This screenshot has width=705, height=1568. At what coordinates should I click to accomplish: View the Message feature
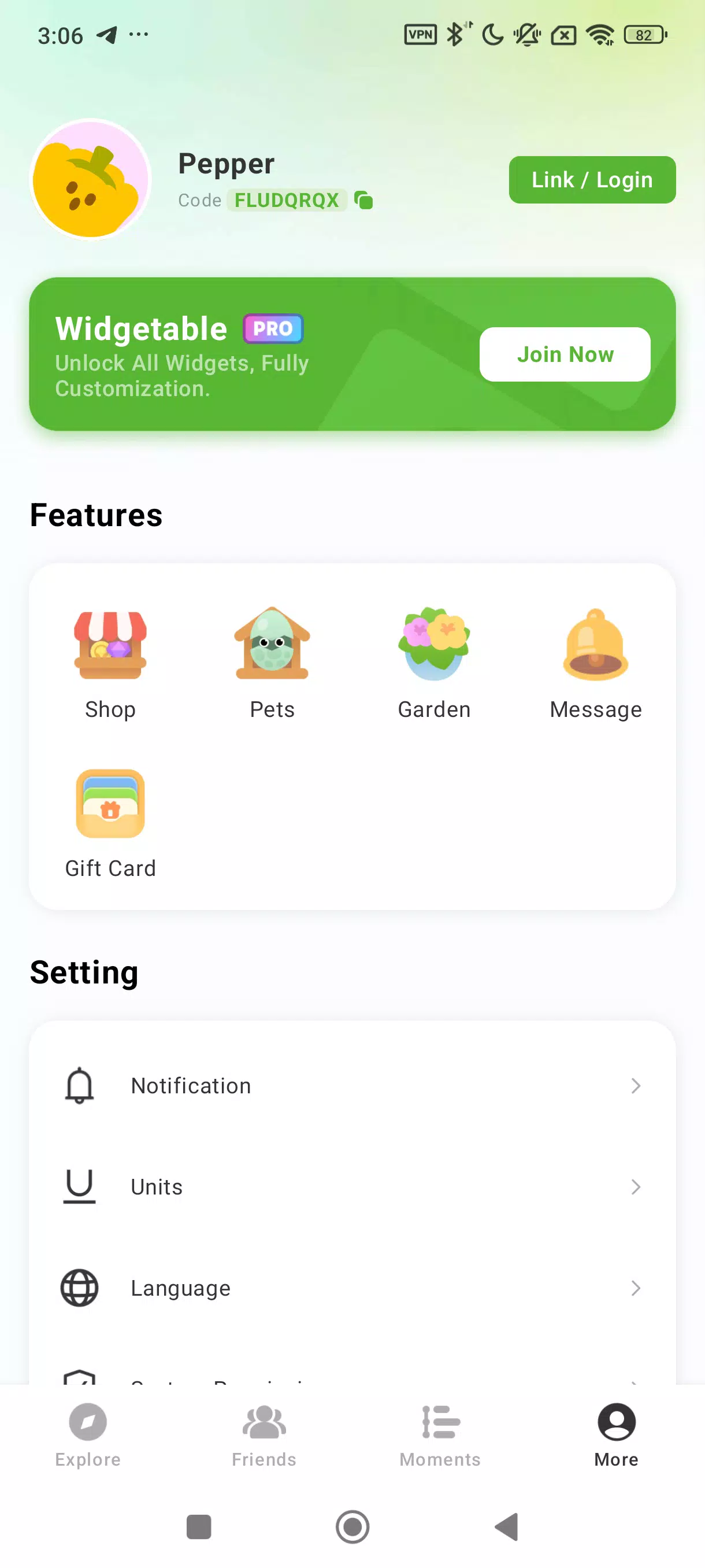click(596, 664)
